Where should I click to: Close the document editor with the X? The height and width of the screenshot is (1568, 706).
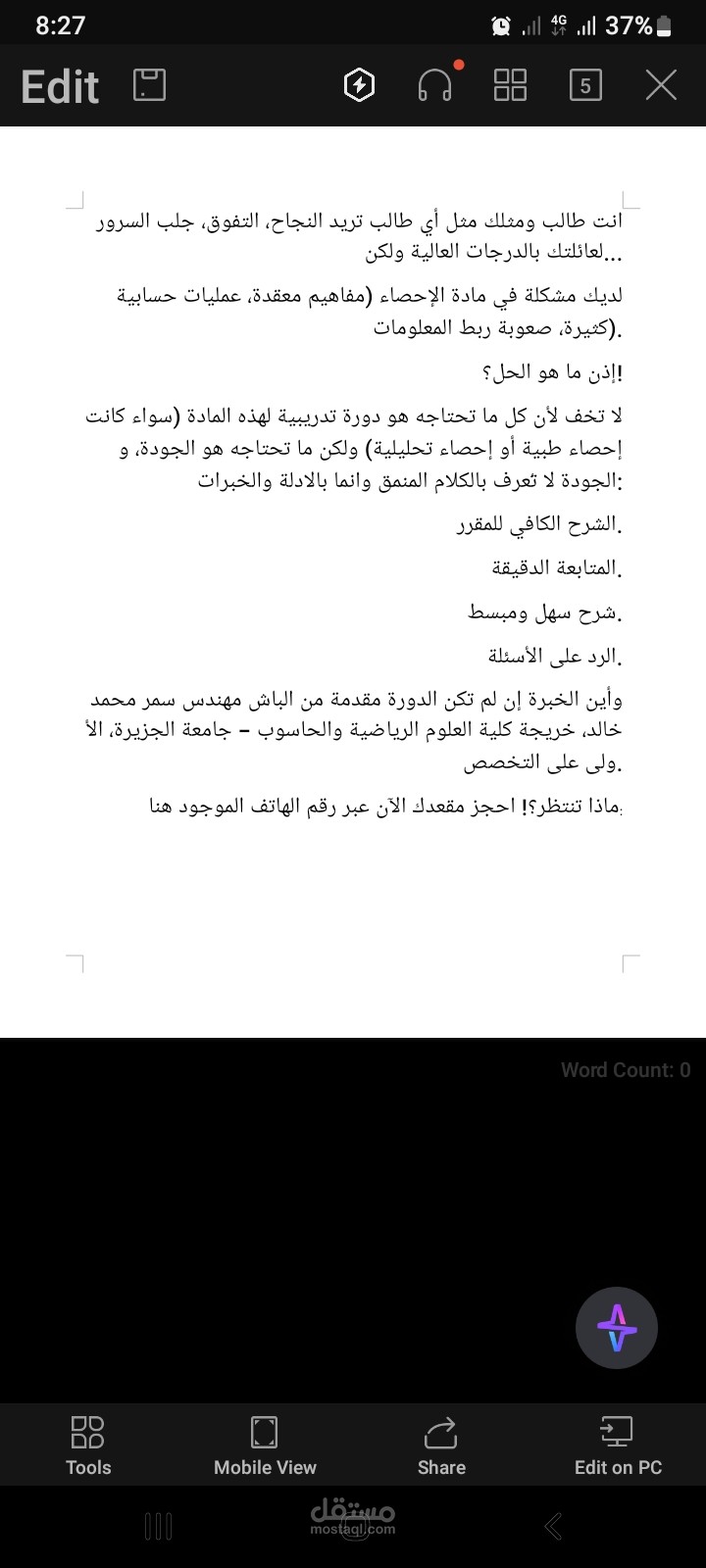coord(661,85)
